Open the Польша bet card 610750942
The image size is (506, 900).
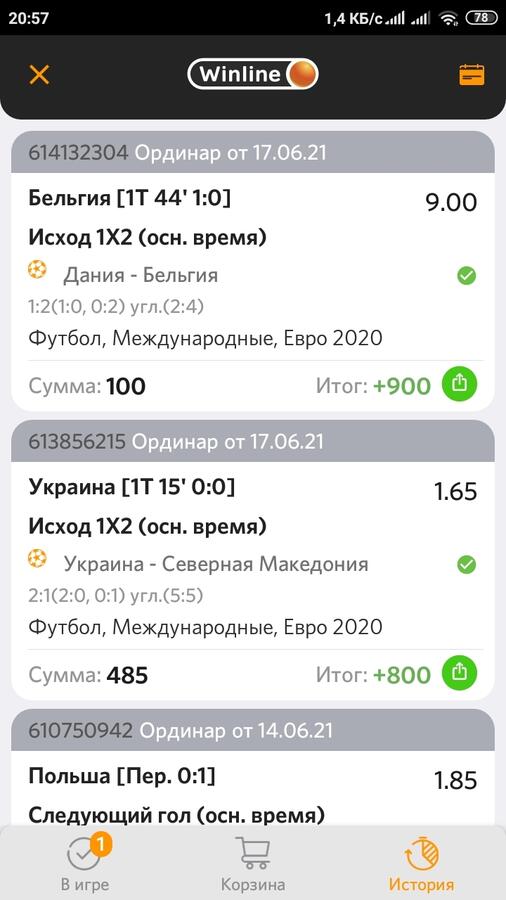(x=252, y=767)
